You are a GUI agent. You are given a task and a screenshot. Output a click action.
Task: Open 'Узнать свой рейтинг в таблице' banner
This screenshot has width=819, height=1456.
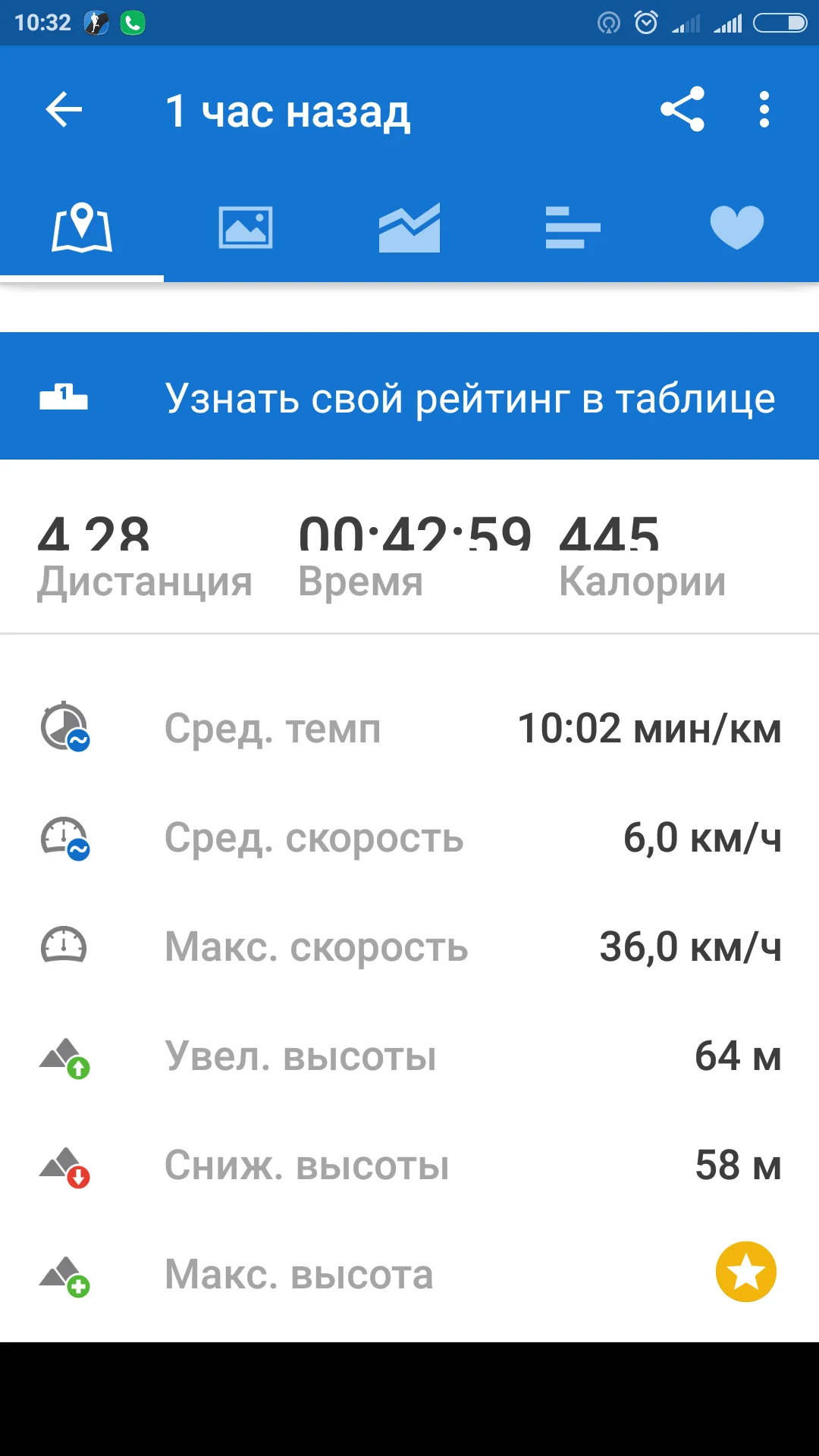tap(409, 397)
